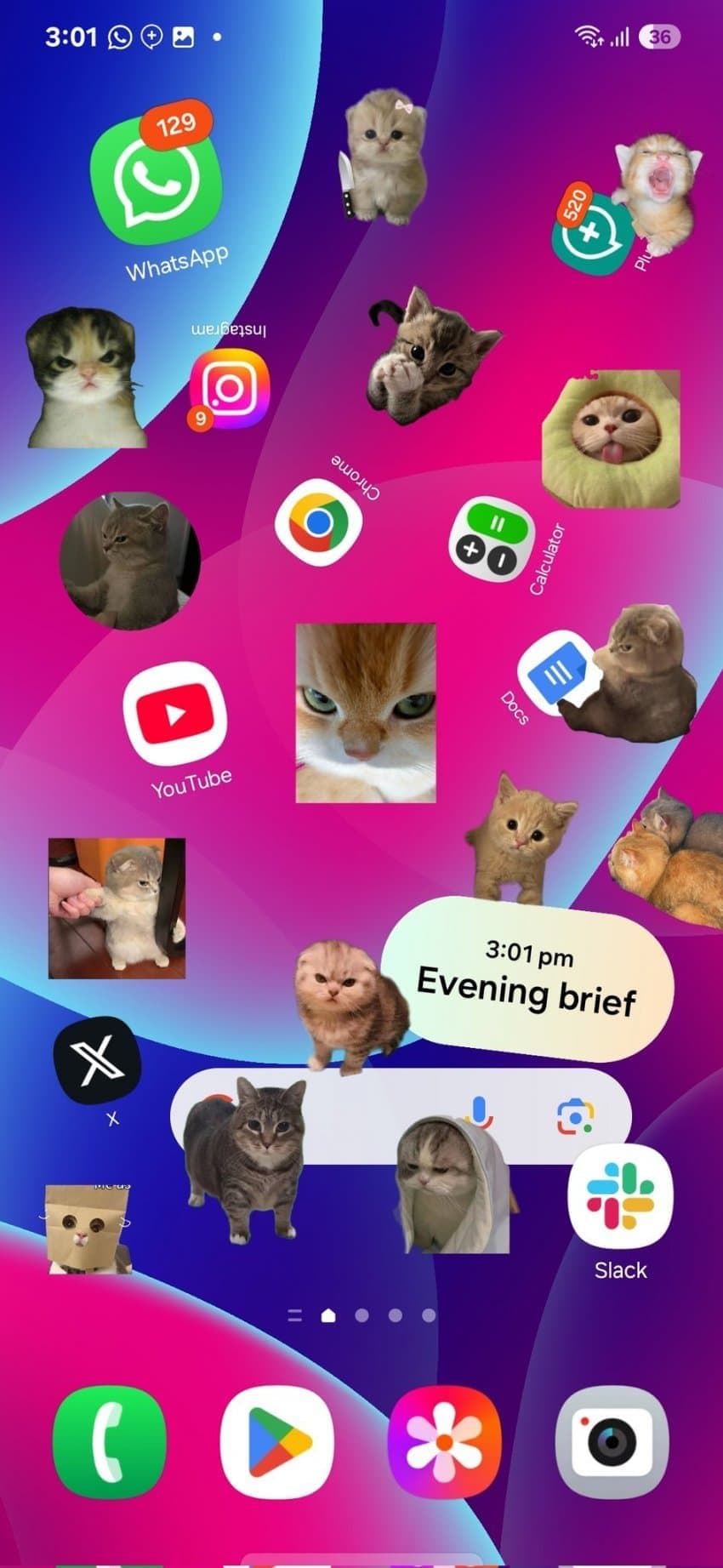This screenshot has height=1568, width=723.
Task: Open Google Lens from the search bar
Action: pos(576,1116)
